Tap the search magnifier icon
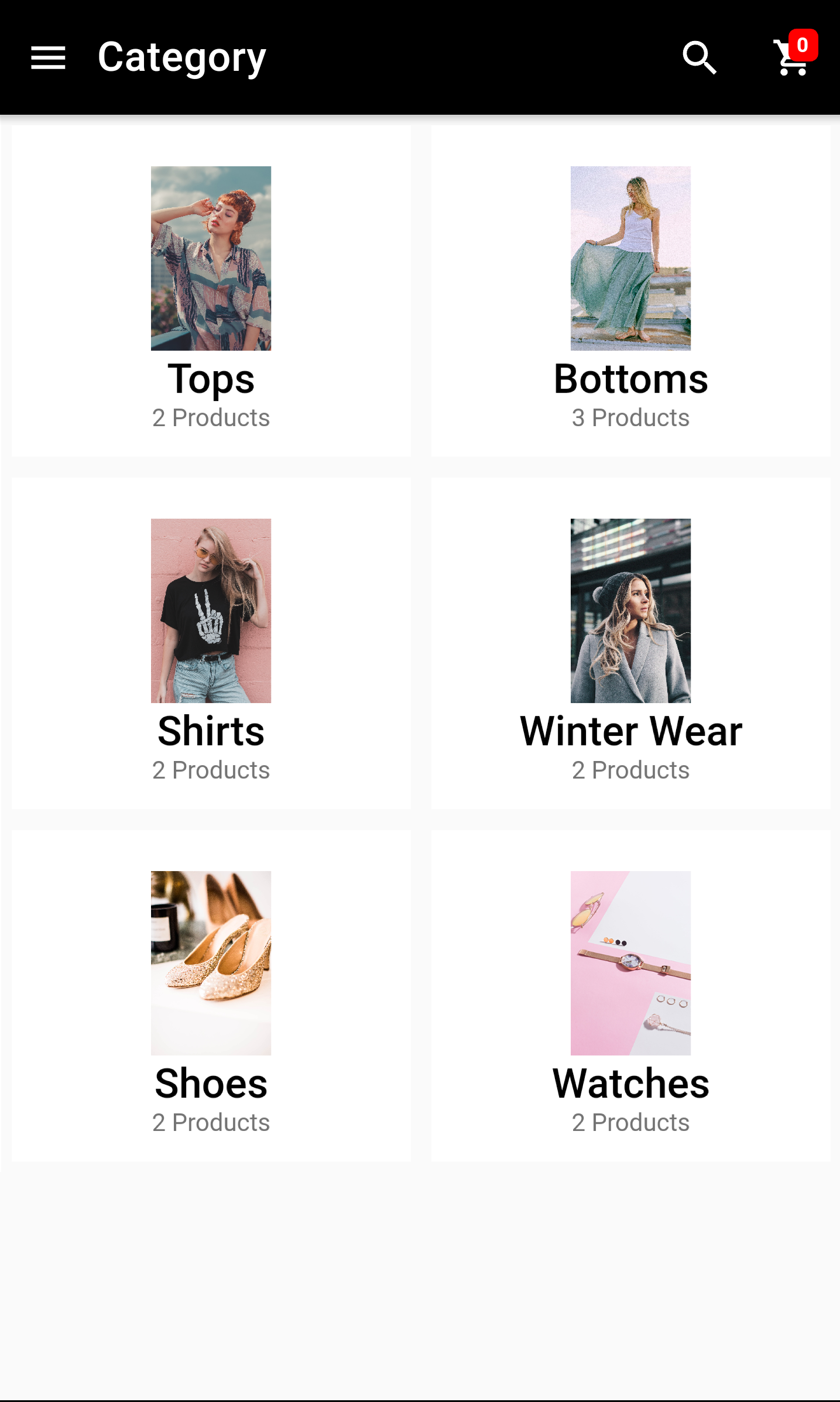The height and width of the screenshot is (1402, 840). (x=699, y=58)
